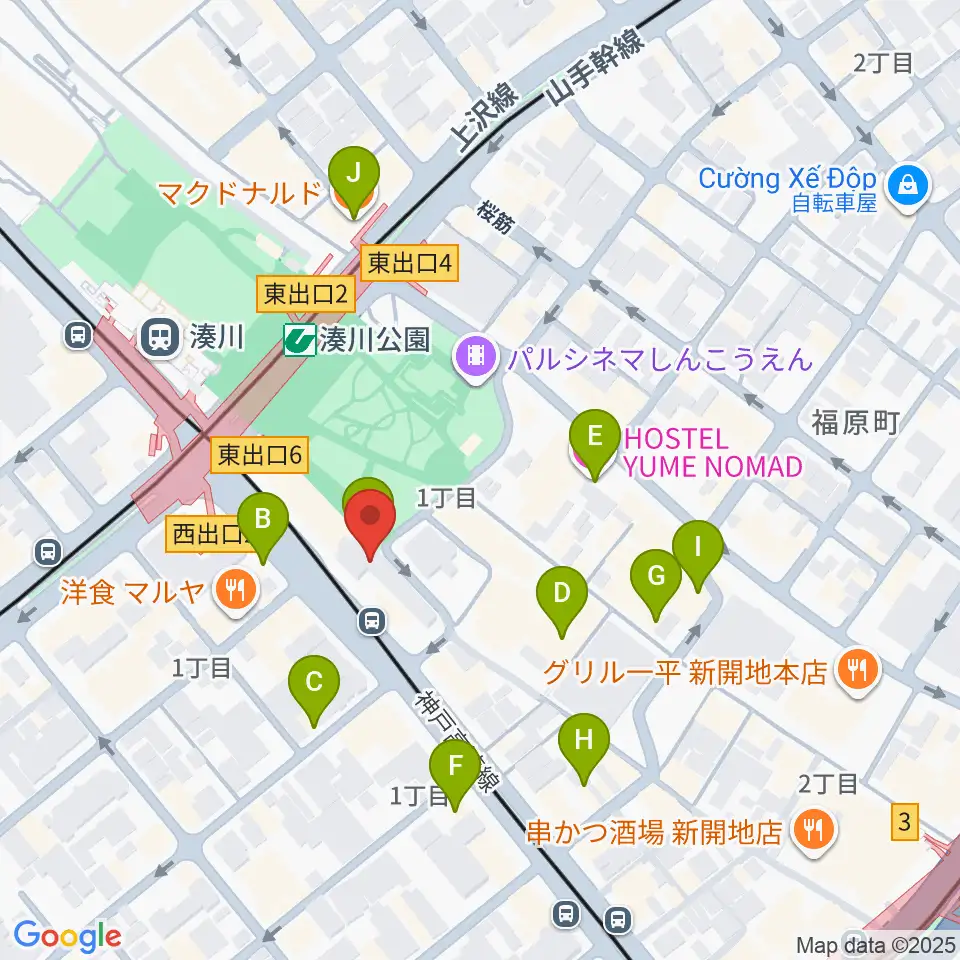Tap the 湊川 train station icon
Screen dimensions: 960x960
click(x=159, y=336)
